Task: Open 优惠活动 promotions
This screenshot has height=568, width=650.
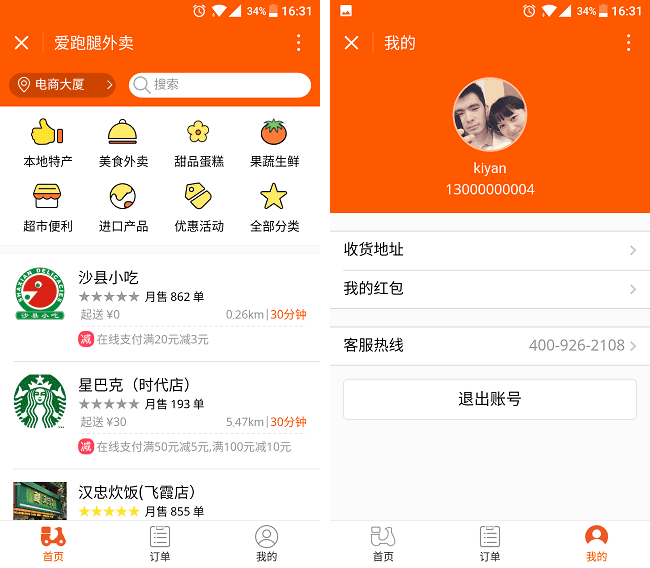Action: point(199,208)
